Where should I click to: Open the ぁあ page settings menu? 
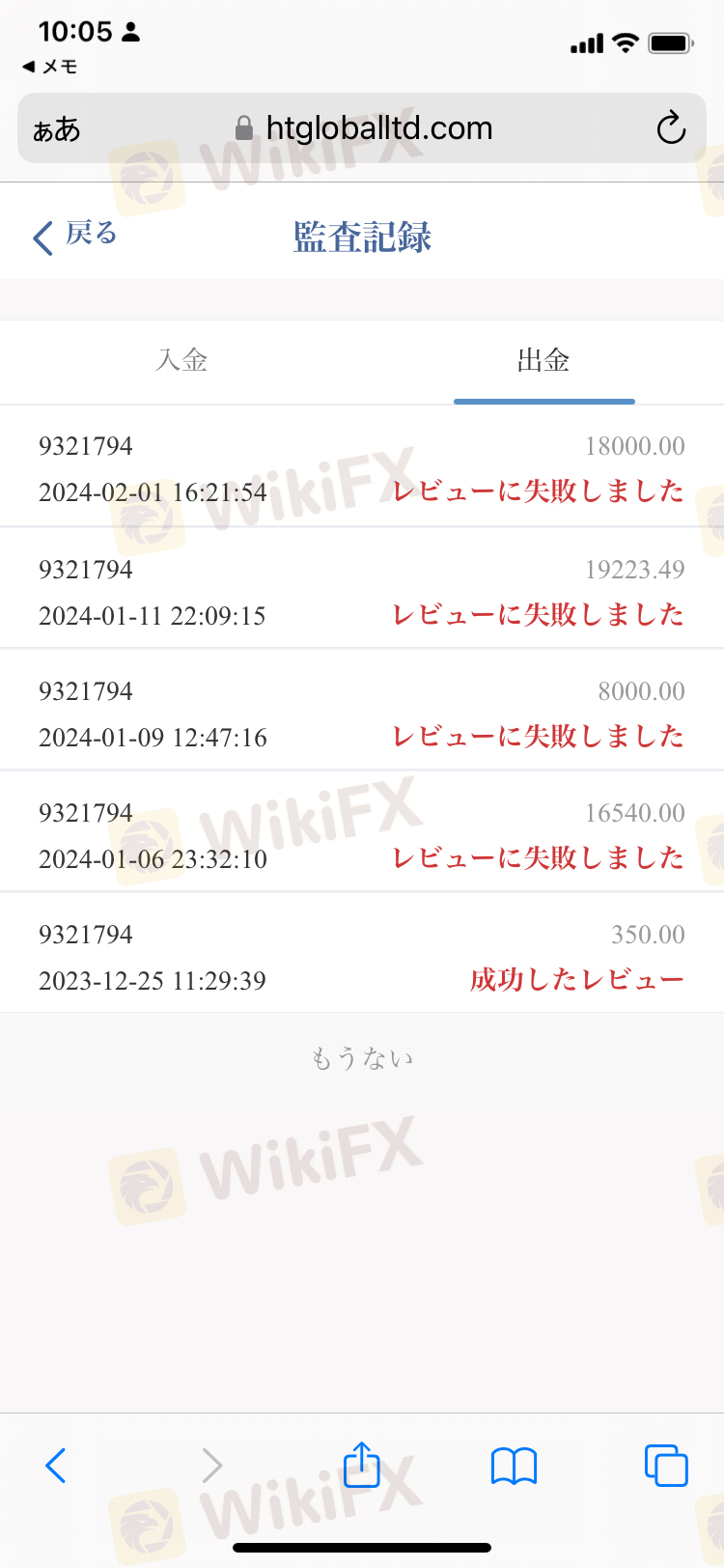coord(57,129)
